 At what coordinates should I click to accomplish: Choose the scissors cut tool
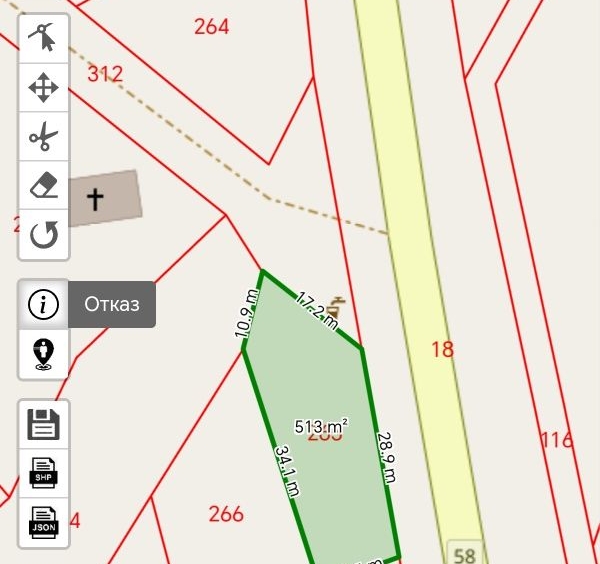pyautogui.click(x=44, y=137)
